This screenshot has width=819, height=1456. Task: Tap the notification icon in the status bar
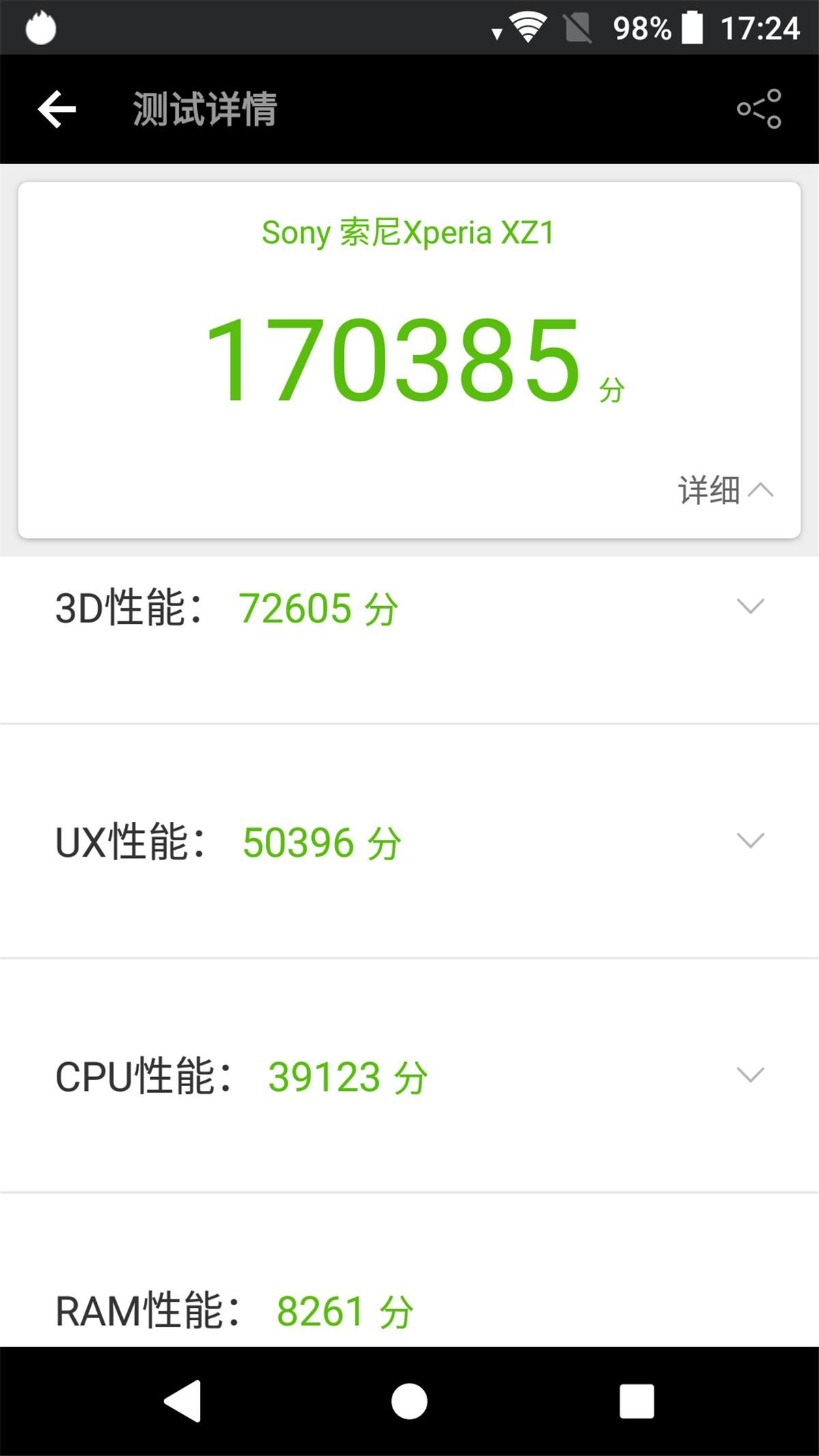[40, 27]
